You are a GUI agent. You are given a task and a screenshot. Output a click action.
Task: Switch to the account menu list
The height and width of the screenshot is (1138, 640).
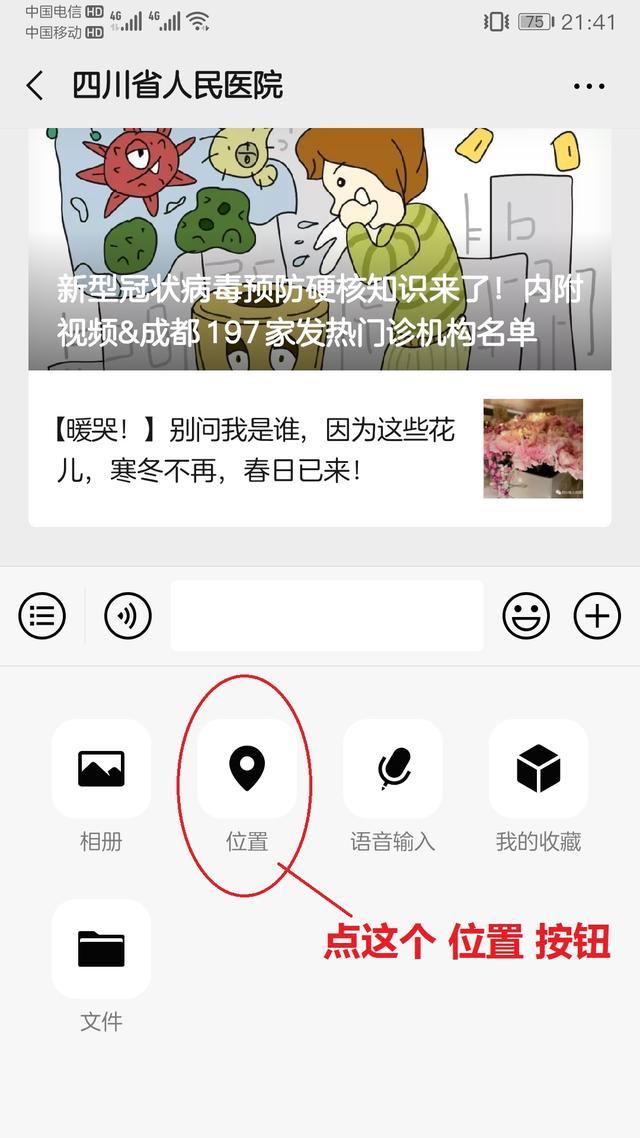[42, 616]
